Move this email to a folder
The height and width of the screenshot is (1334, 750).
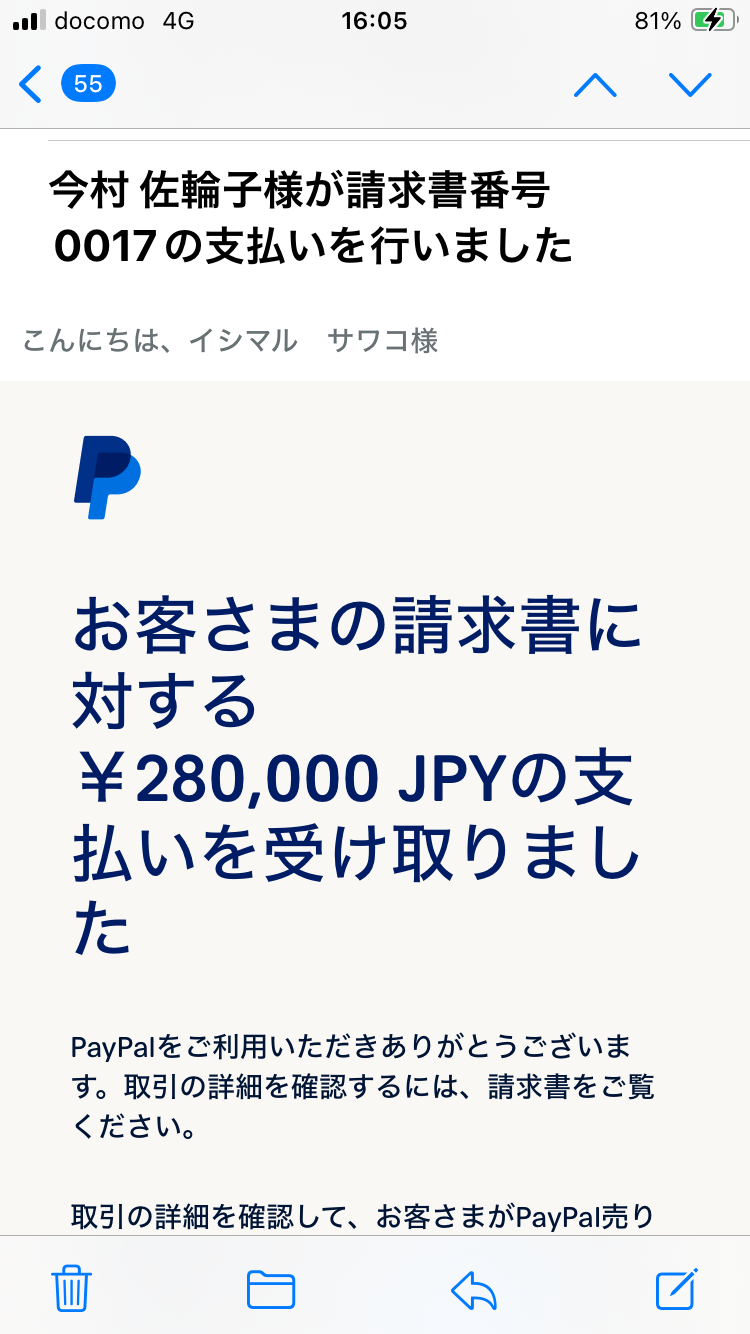pyautogui.click(x=271, y=1289)
